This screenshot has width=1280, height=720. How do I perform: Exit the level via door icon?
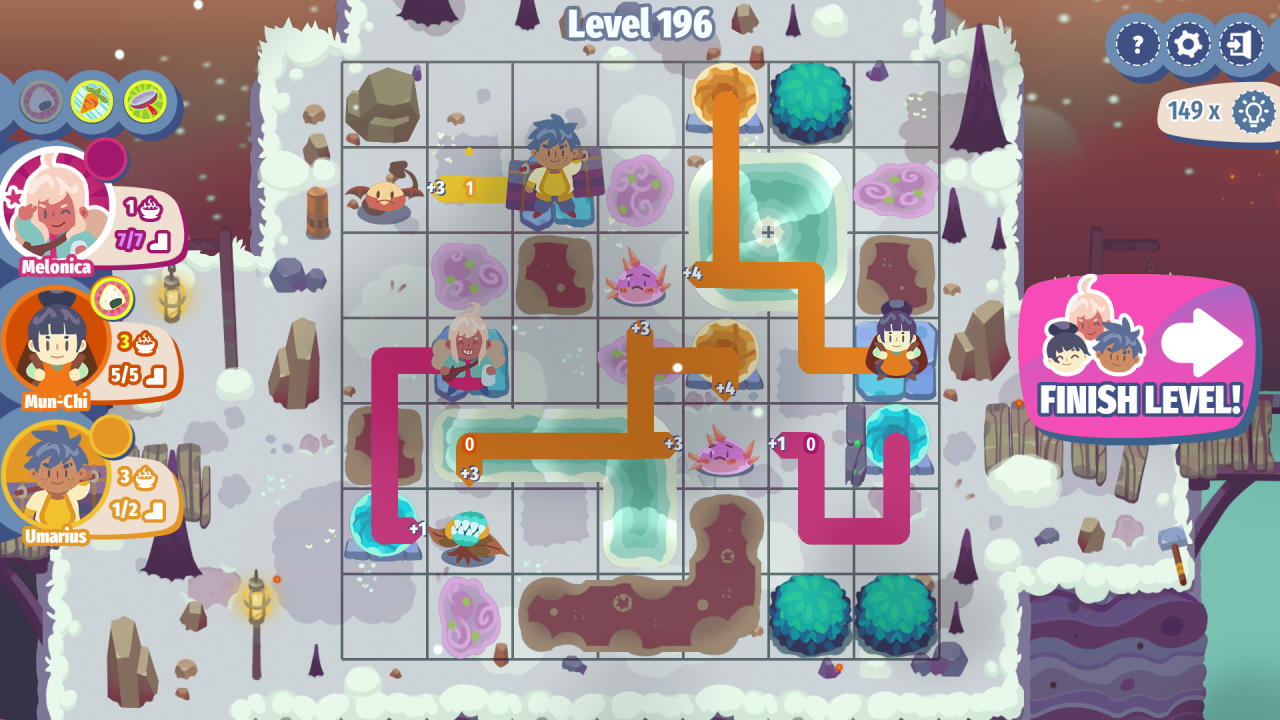tap(1240, 44)
